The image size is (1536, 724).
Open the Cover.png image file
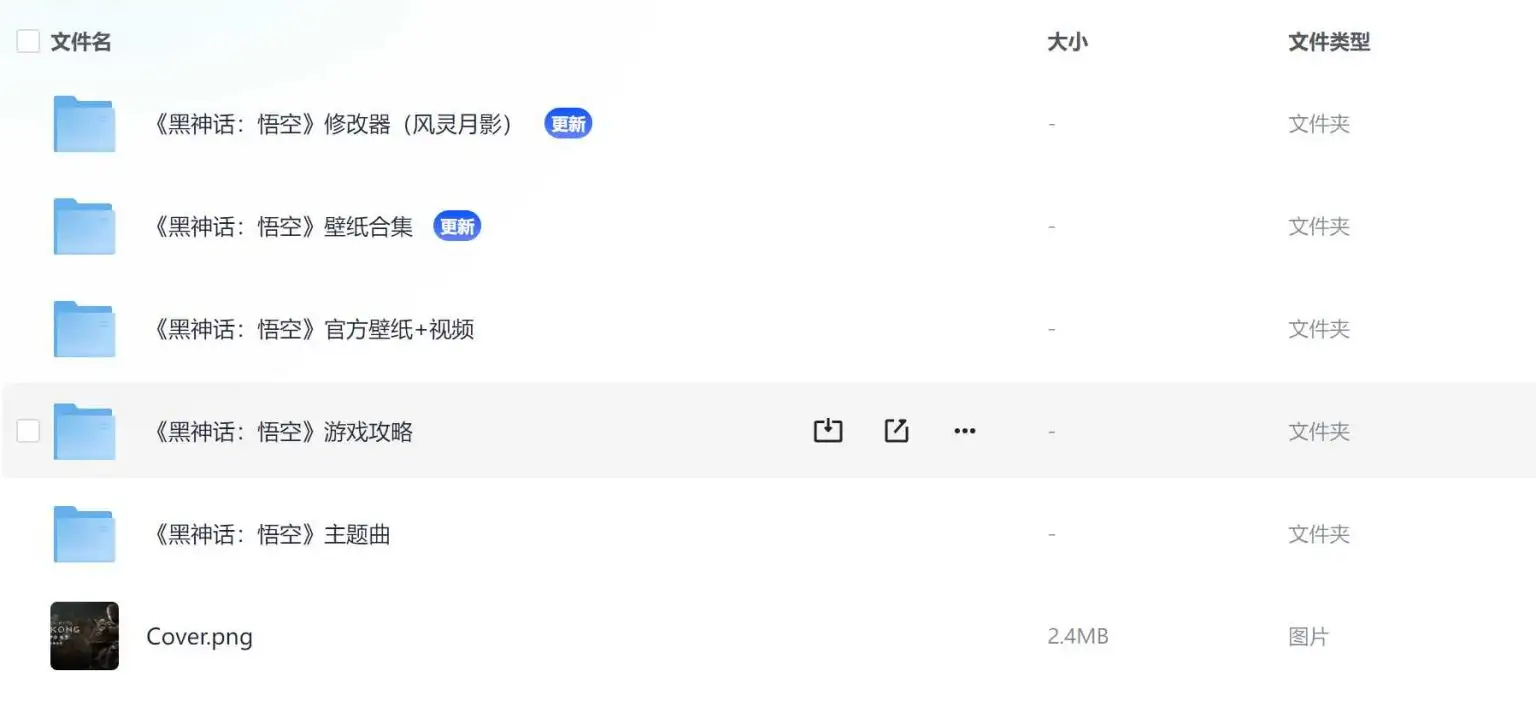(199, 637)
